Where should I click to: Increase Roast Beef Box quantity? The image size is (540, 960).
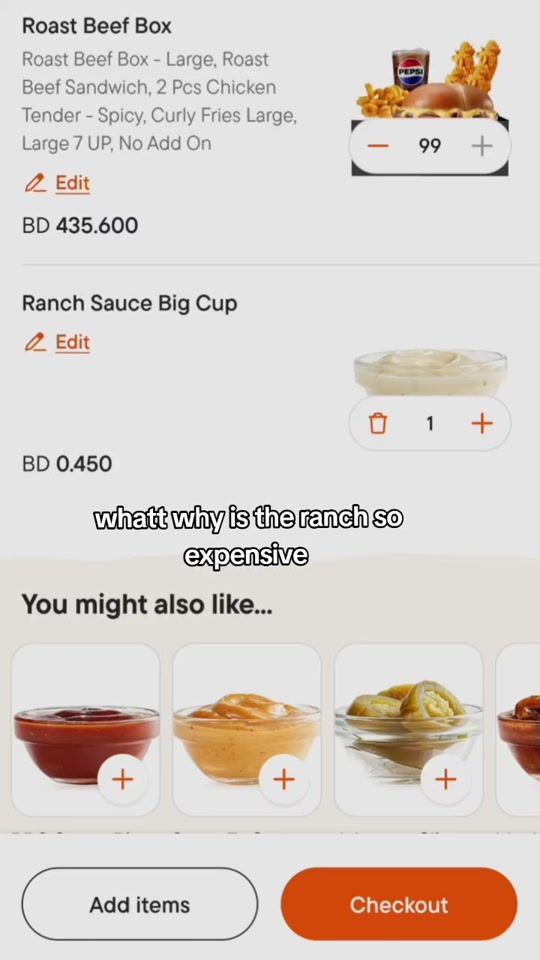(482, 146)
